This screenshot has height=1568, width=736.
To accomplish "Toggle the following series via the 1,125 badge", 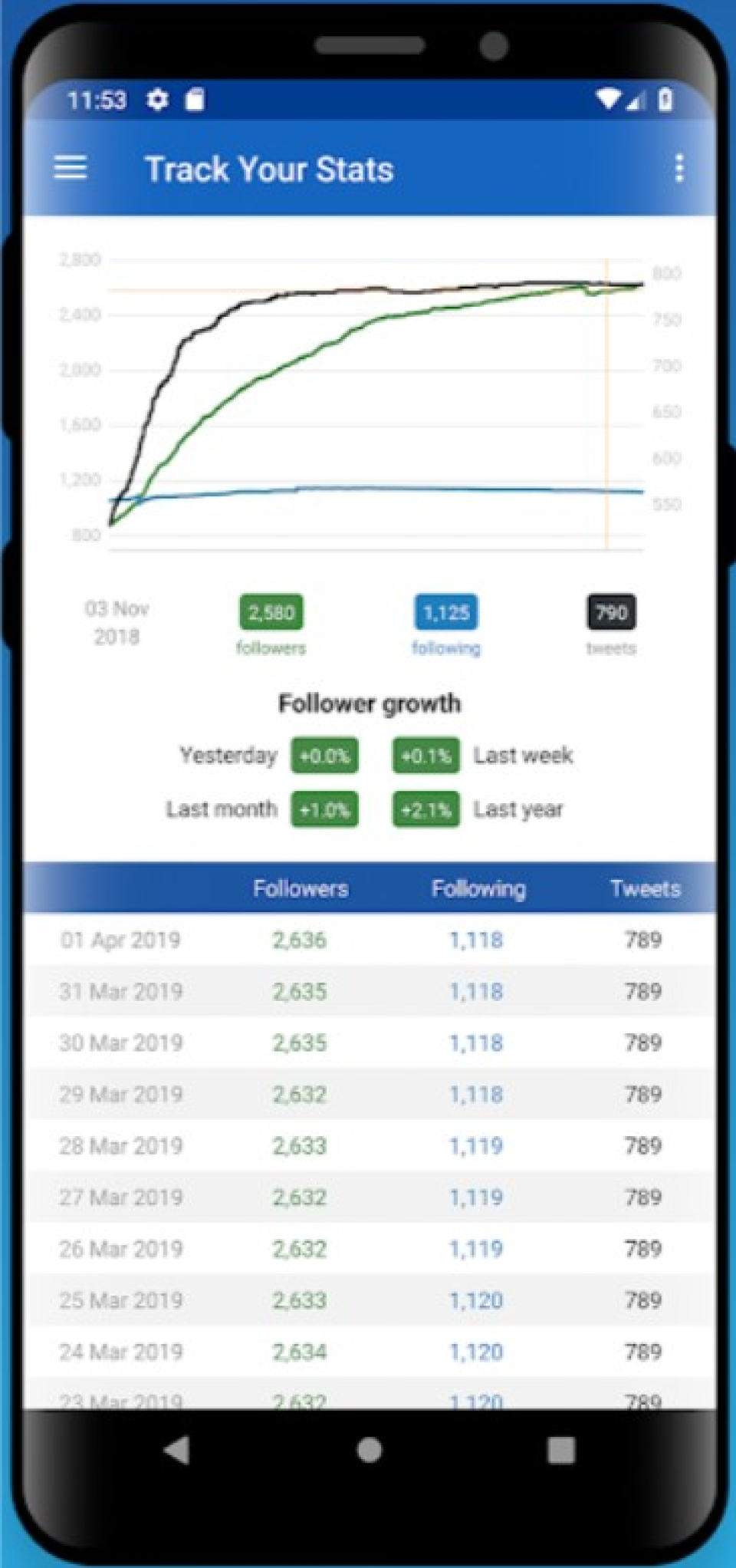I will click(445, 613).
